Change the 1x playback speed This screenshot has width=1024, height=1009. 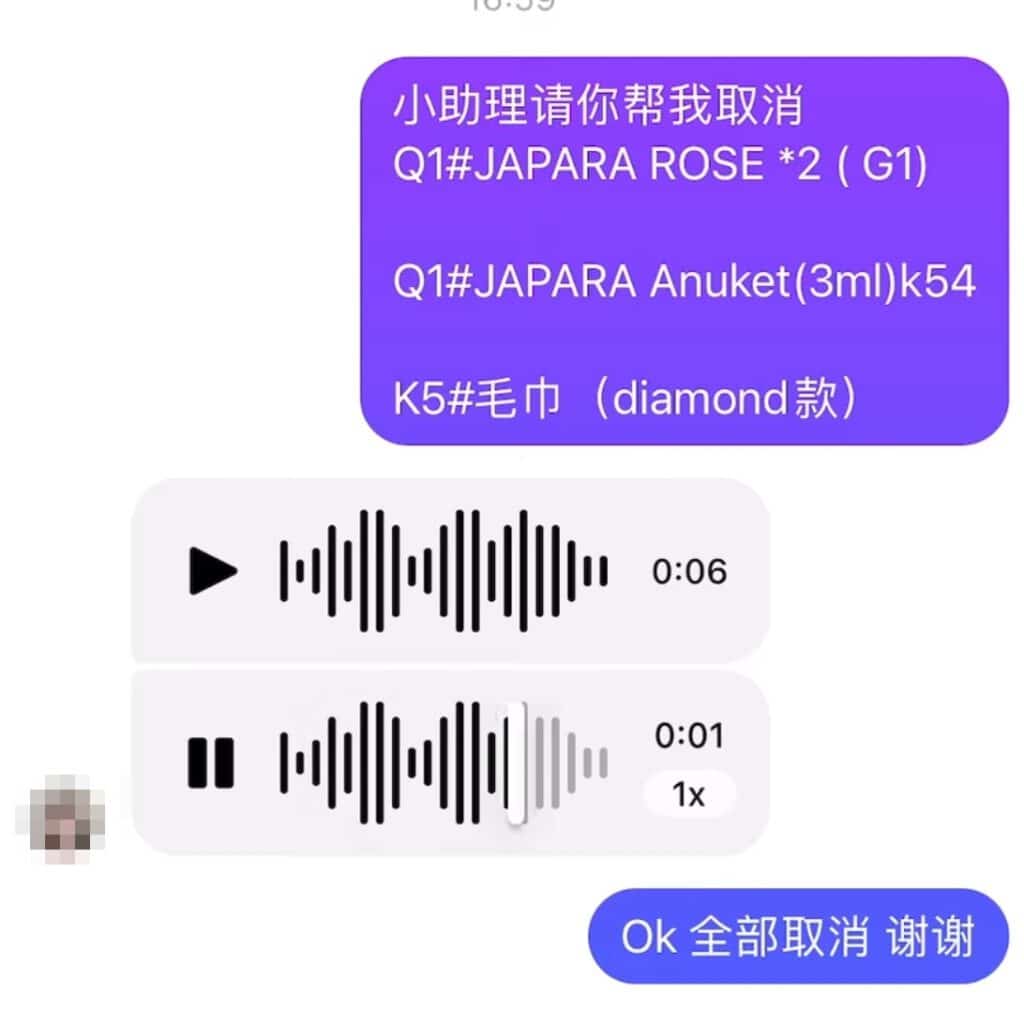click(x=689, y=796)
